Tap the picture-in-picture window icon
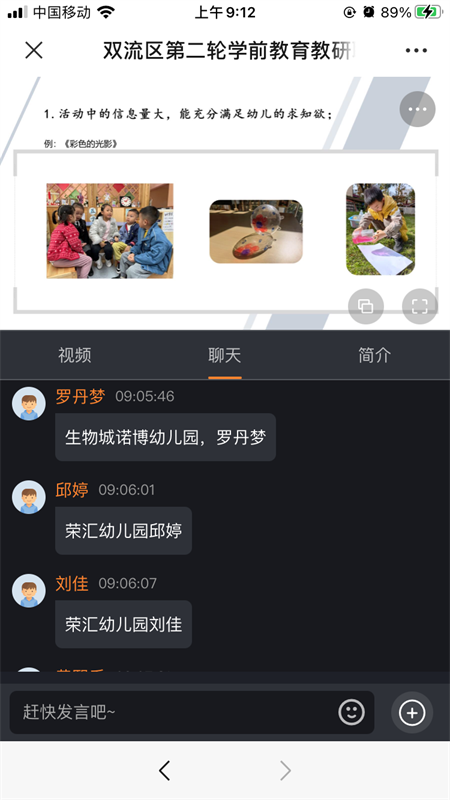This screenshot has width=450, height=800. pyautogui.click(x=366, y=306)
